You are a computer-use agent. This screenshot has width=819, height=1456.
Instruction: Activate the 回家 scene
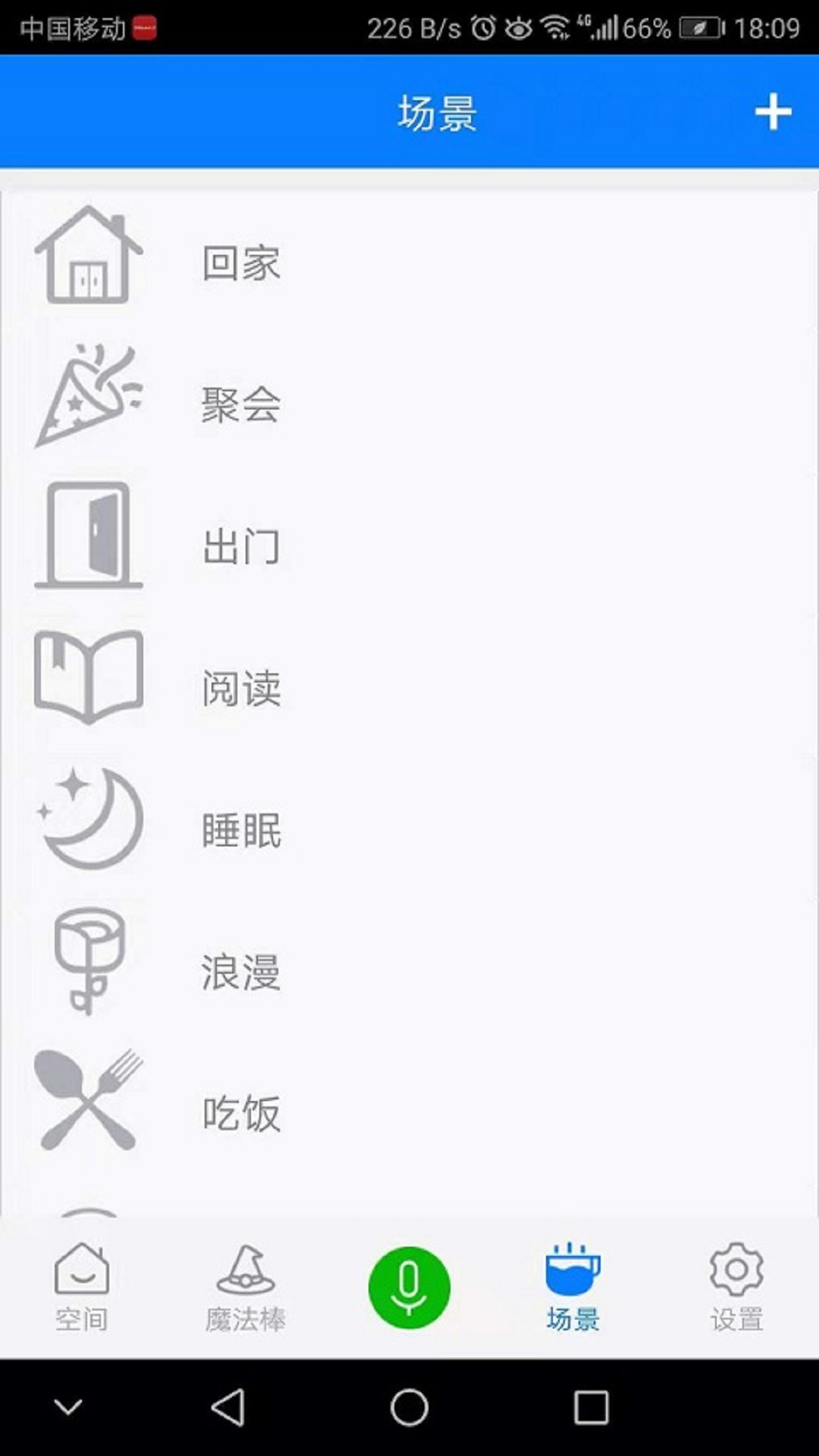240,263
